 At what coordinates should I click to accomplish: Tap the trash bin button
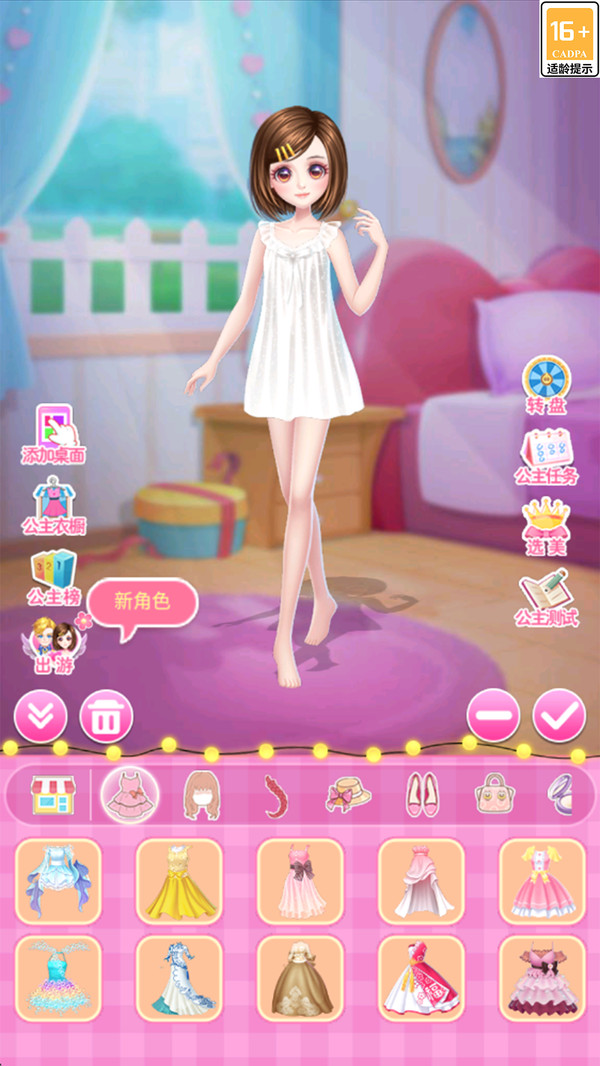click(x=106, y=716)
